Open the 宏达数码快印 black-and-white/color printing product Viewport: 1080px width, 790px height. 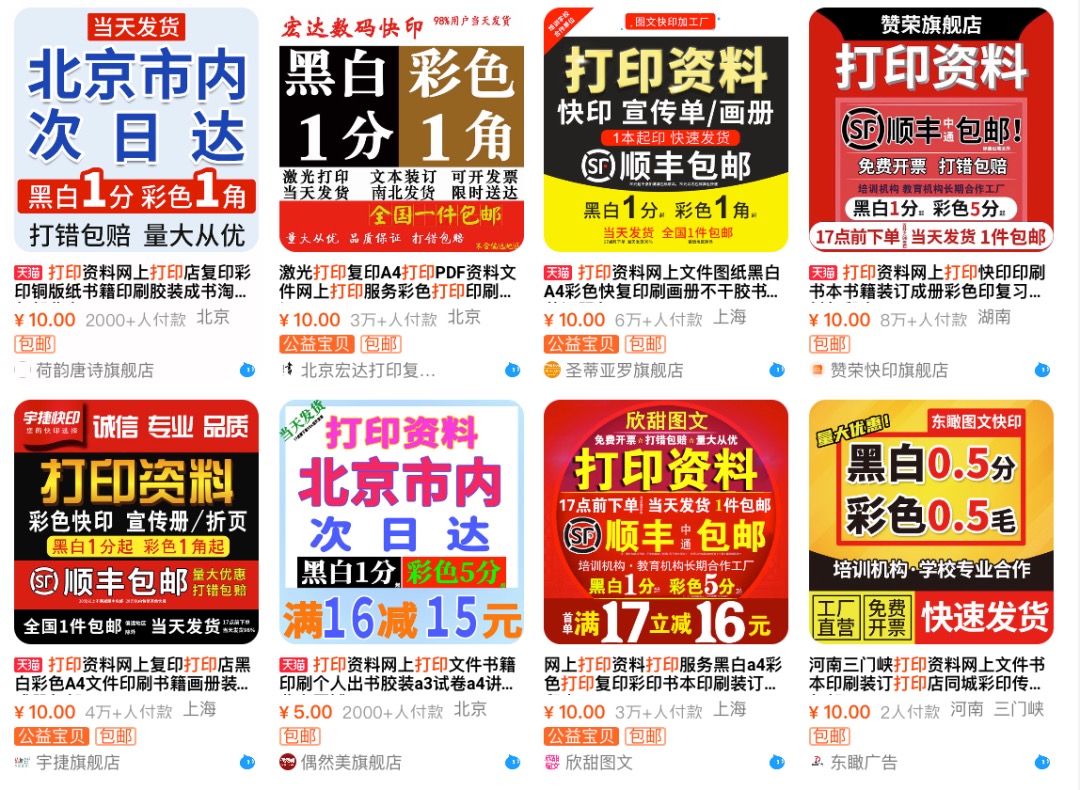point(401,130)
